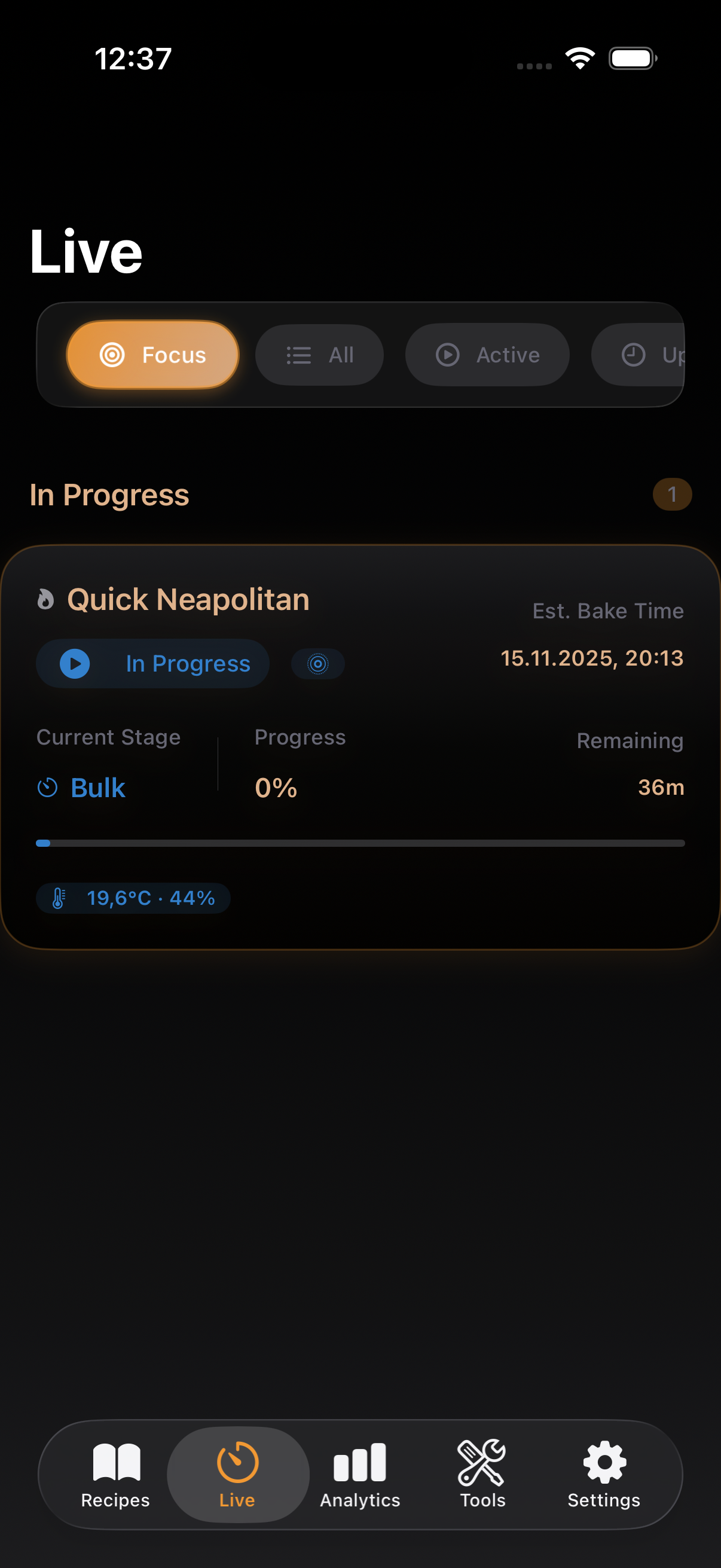This screenshot has height=1568, width=721.
Task: Select the flame icon beside Quick Neapolitan
Action: click(47, 600)
